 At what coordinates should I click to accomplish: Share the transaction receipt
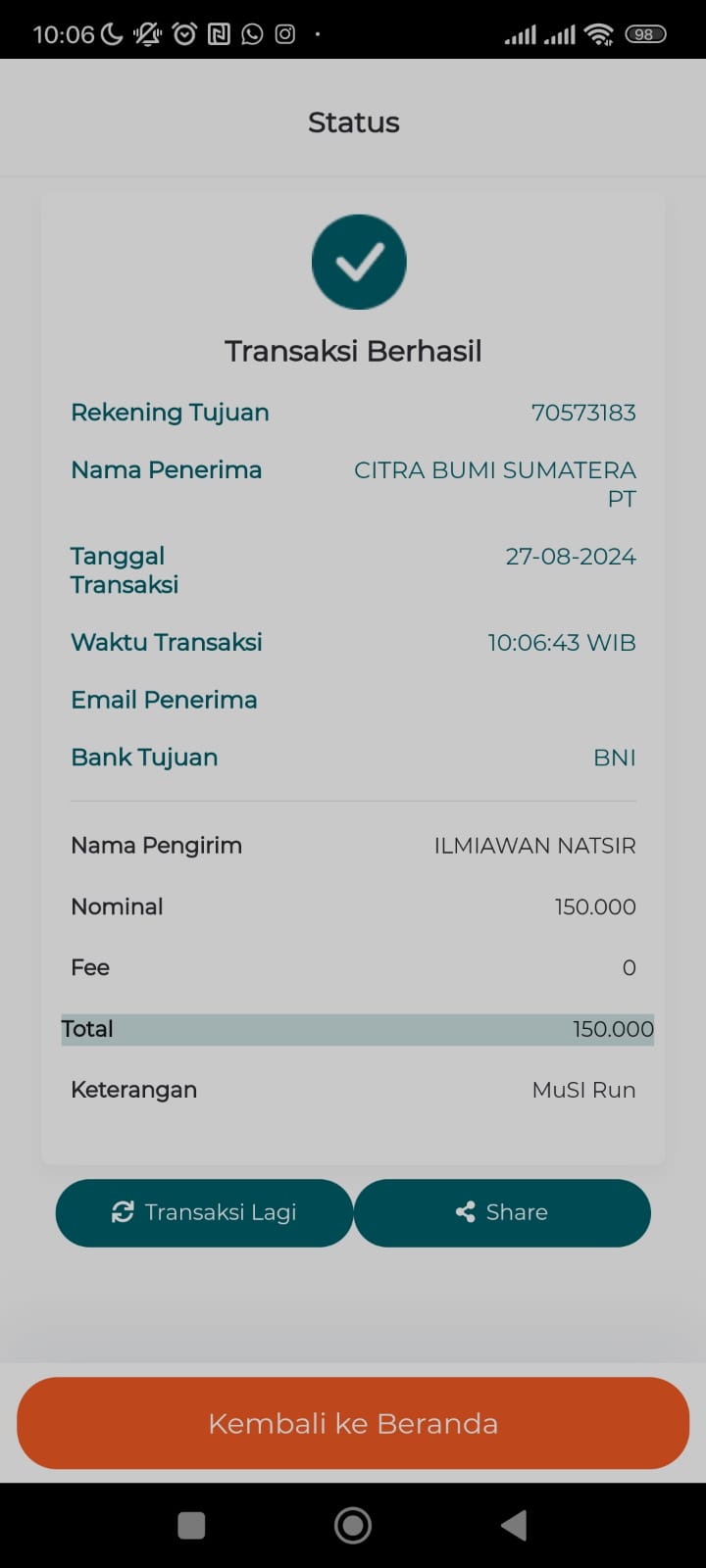pyautogui.click(x=502, y=1212)
